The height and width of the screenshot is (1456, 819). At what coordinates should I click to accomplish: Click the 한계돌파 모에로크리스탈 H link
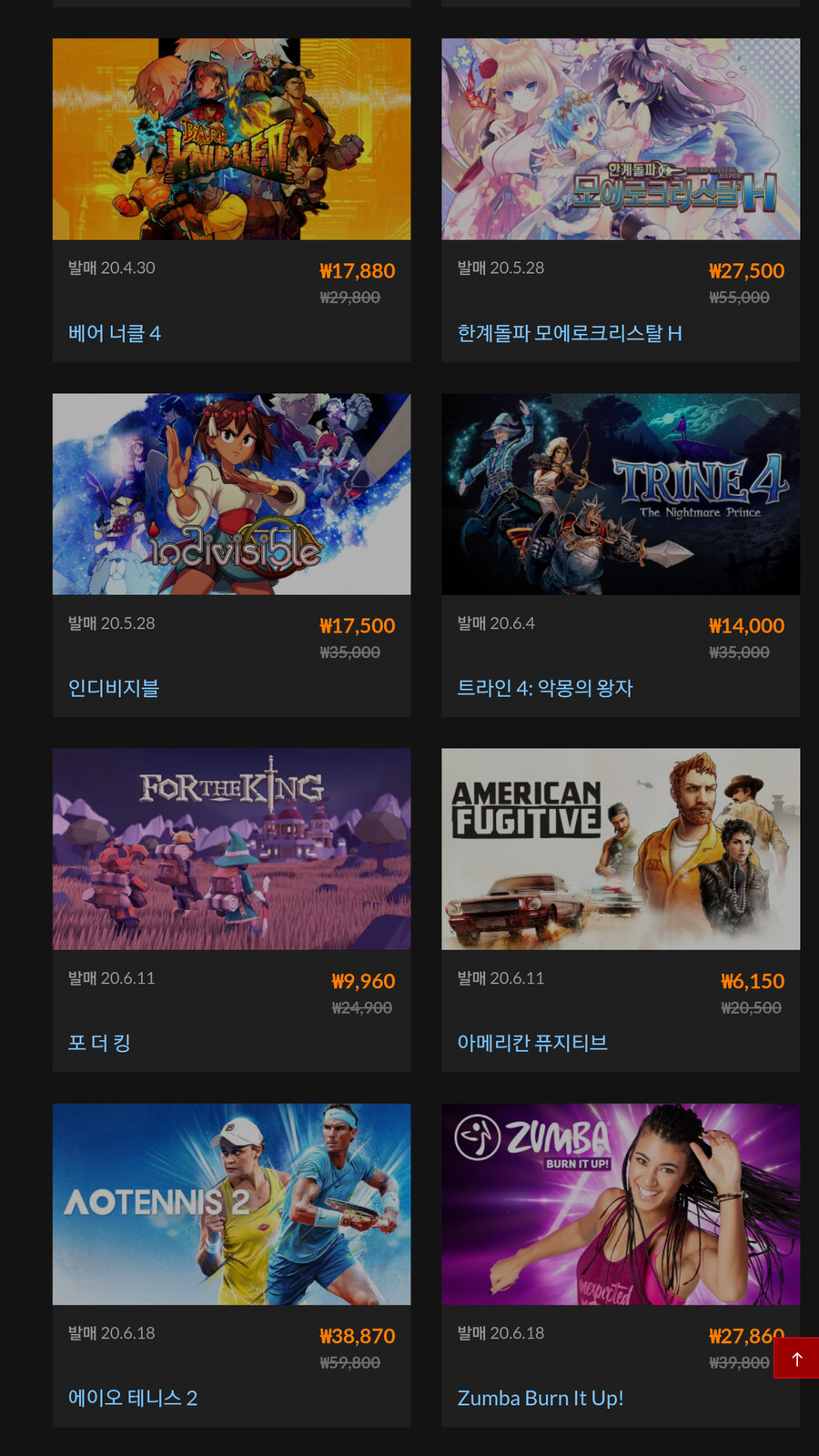tap(570, 333)
